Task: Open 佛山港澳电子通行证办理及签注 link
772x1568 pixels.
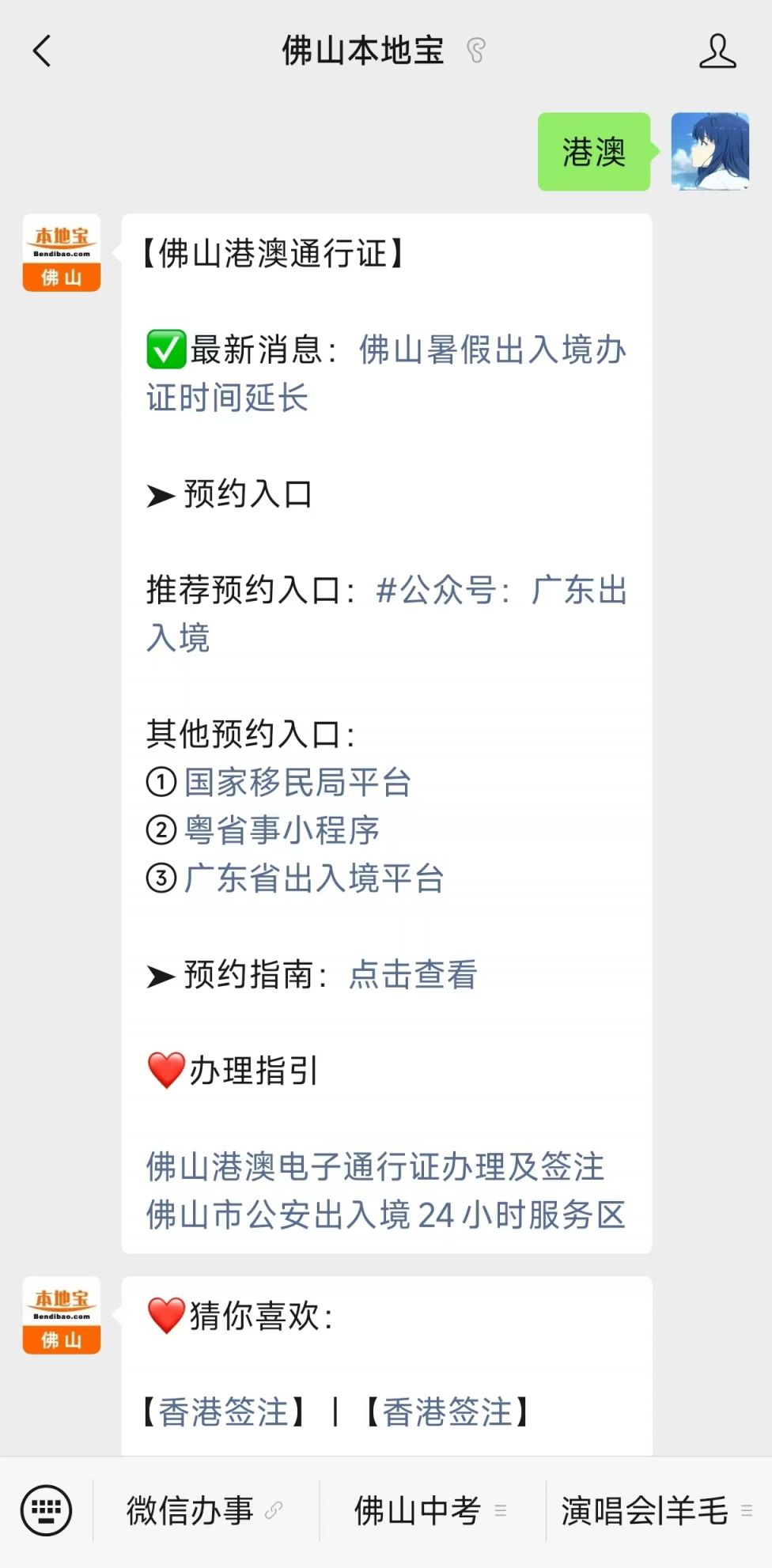Action: coord(375,1166)
